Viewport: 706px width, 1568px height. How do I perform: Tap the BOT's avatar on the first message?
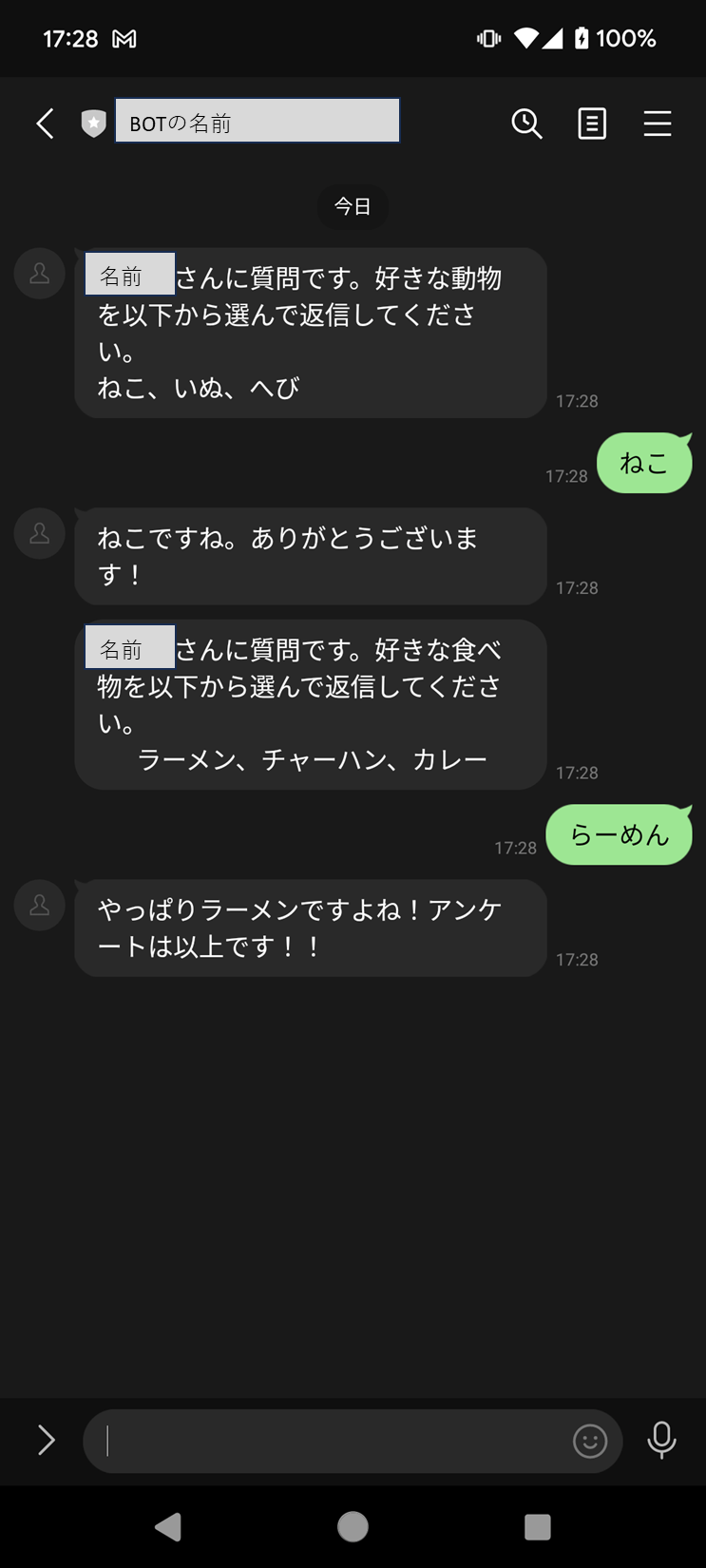pyautogui.click(x=39, y=273)
